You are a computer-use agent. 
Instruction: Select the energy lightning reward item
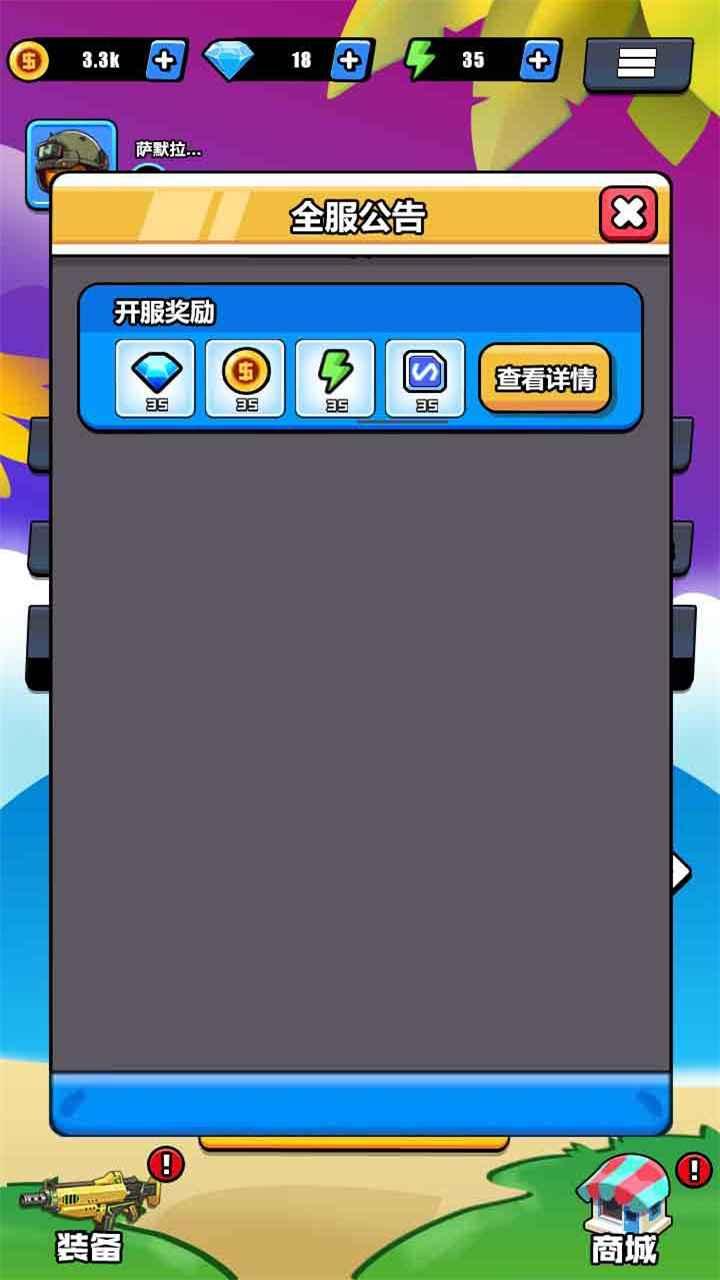(x=335, y=377)
